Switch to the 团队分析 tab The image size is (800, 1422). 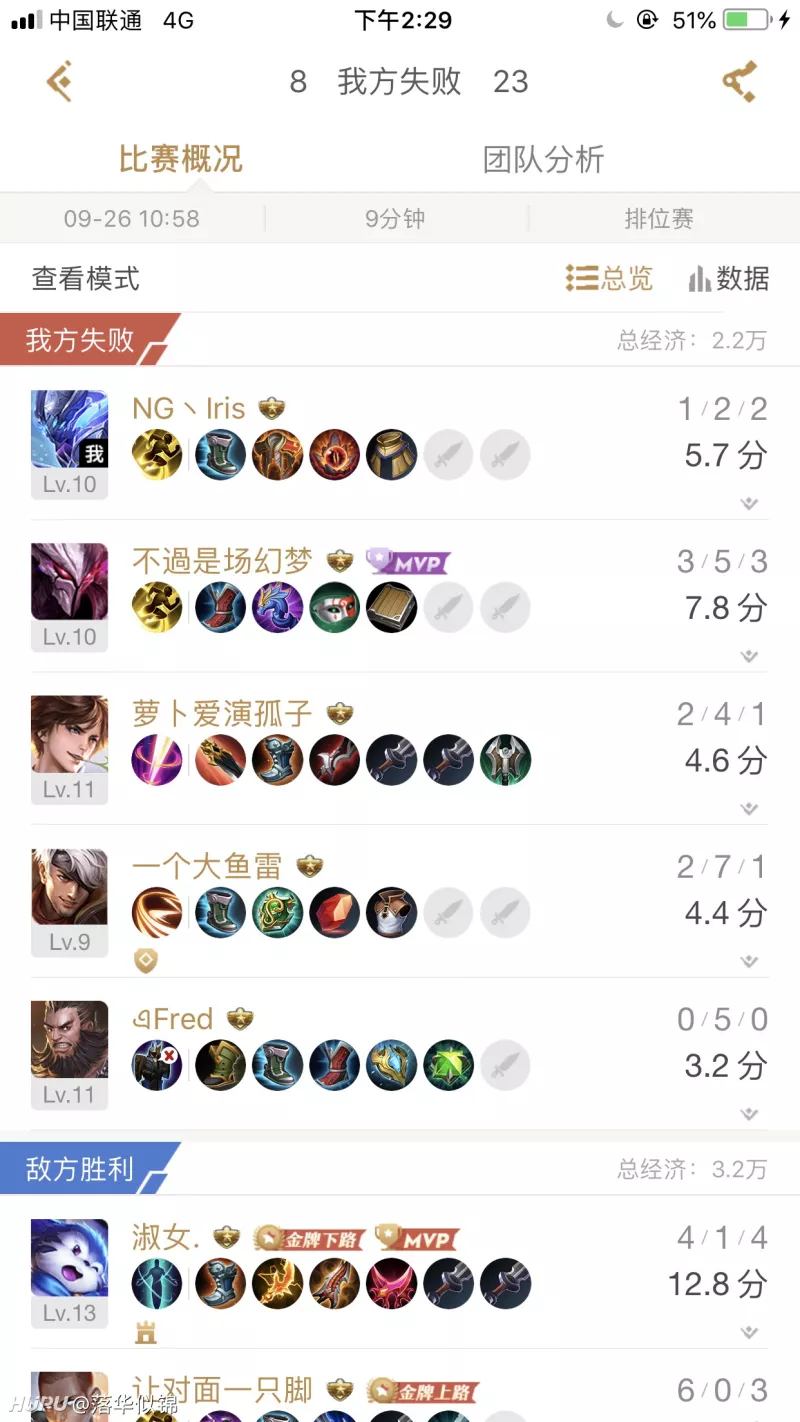click(543, 160)
